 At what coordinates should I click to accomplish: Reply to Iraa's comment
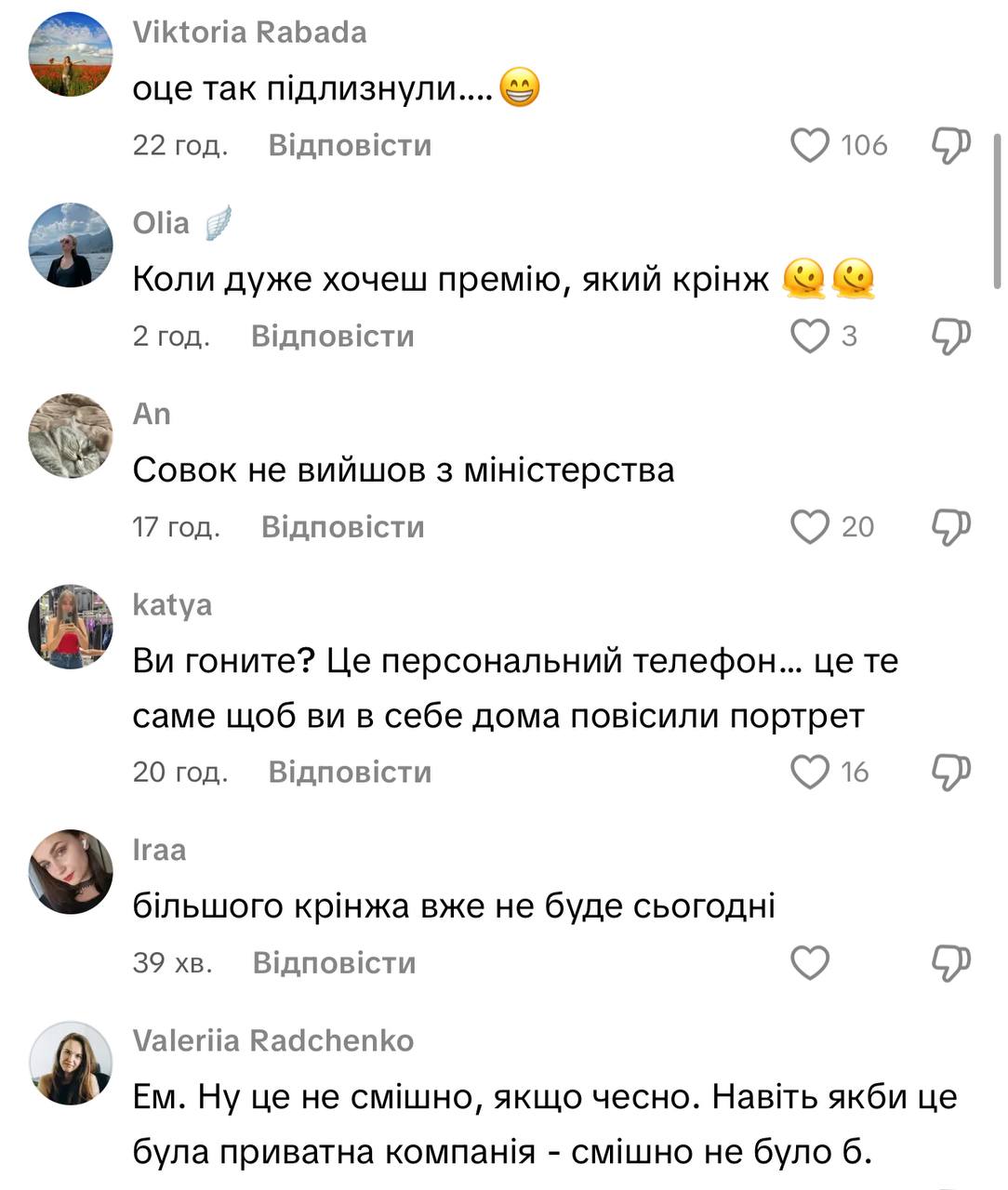[x=334, y=963]
